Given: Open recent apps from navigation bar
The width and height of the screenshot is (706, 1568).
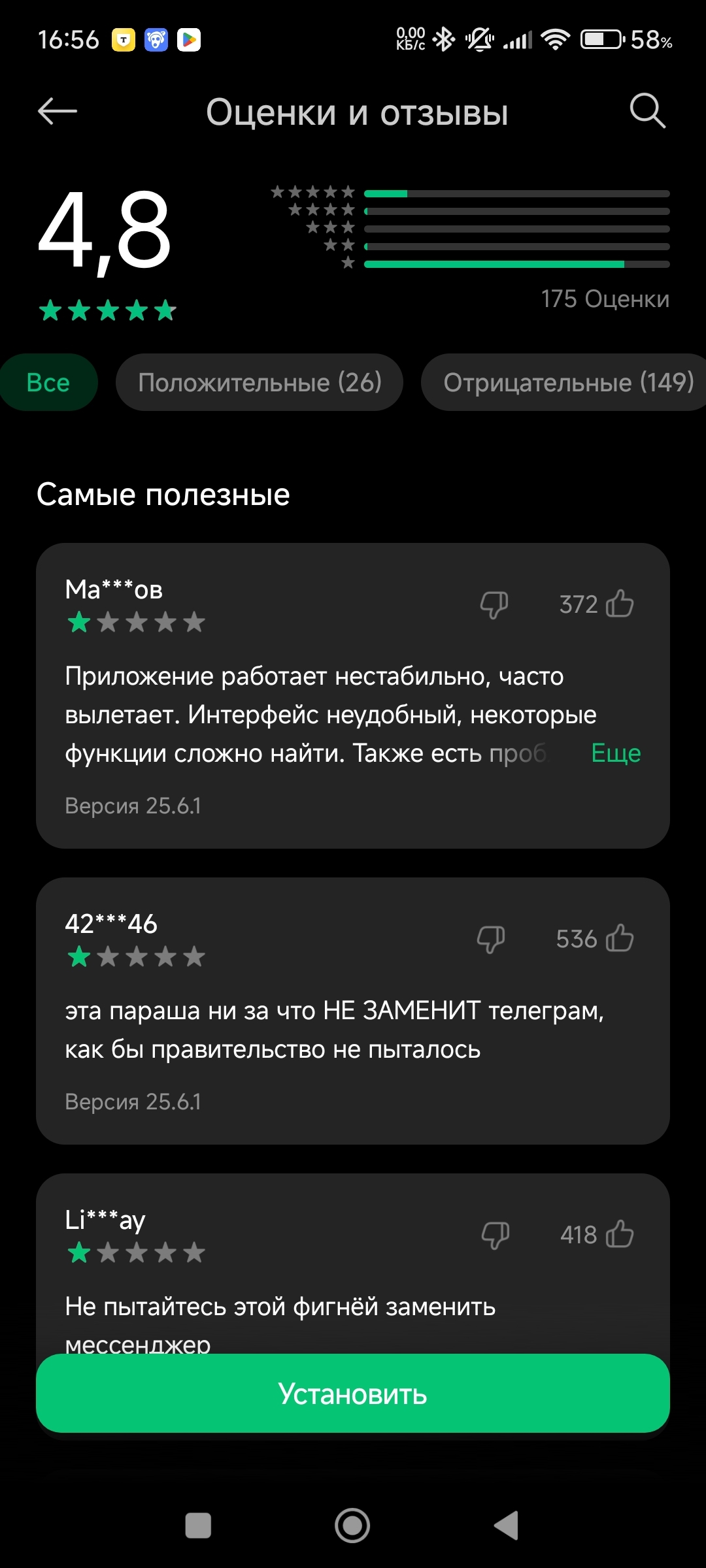Looking at the screenshot, I should coord(198,1526).
